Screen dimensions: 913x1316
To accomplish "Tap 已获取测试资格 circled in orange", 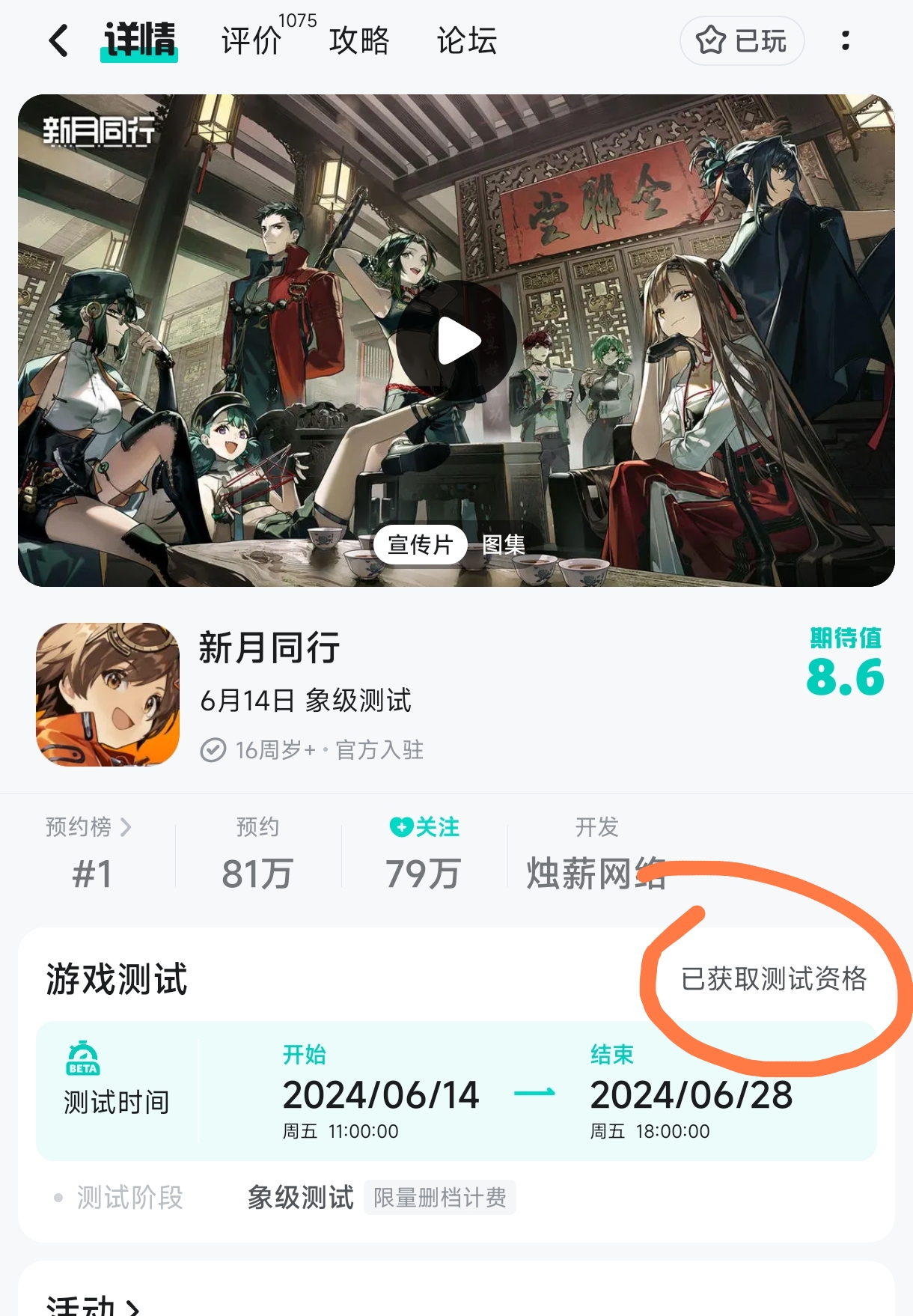I will [775, 978].
